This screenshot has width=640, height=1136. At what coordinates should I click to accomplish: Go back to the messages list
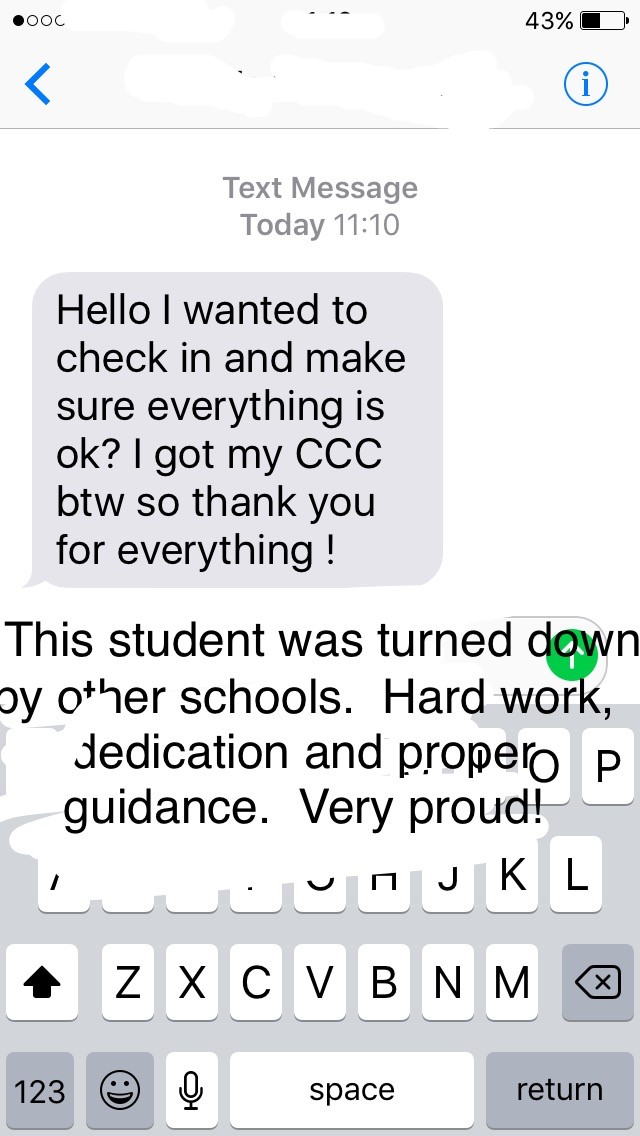coord(37,86)
